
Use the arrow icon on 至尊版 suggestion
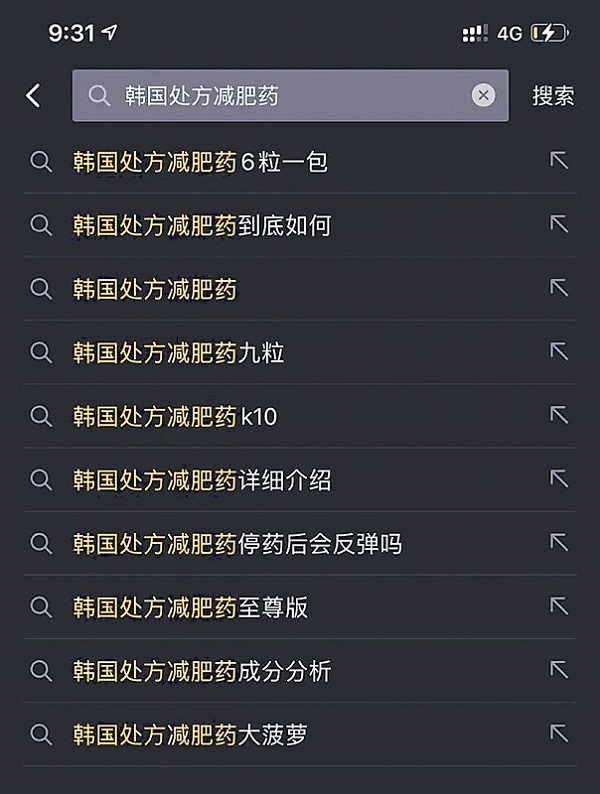[x=559, y=607]
